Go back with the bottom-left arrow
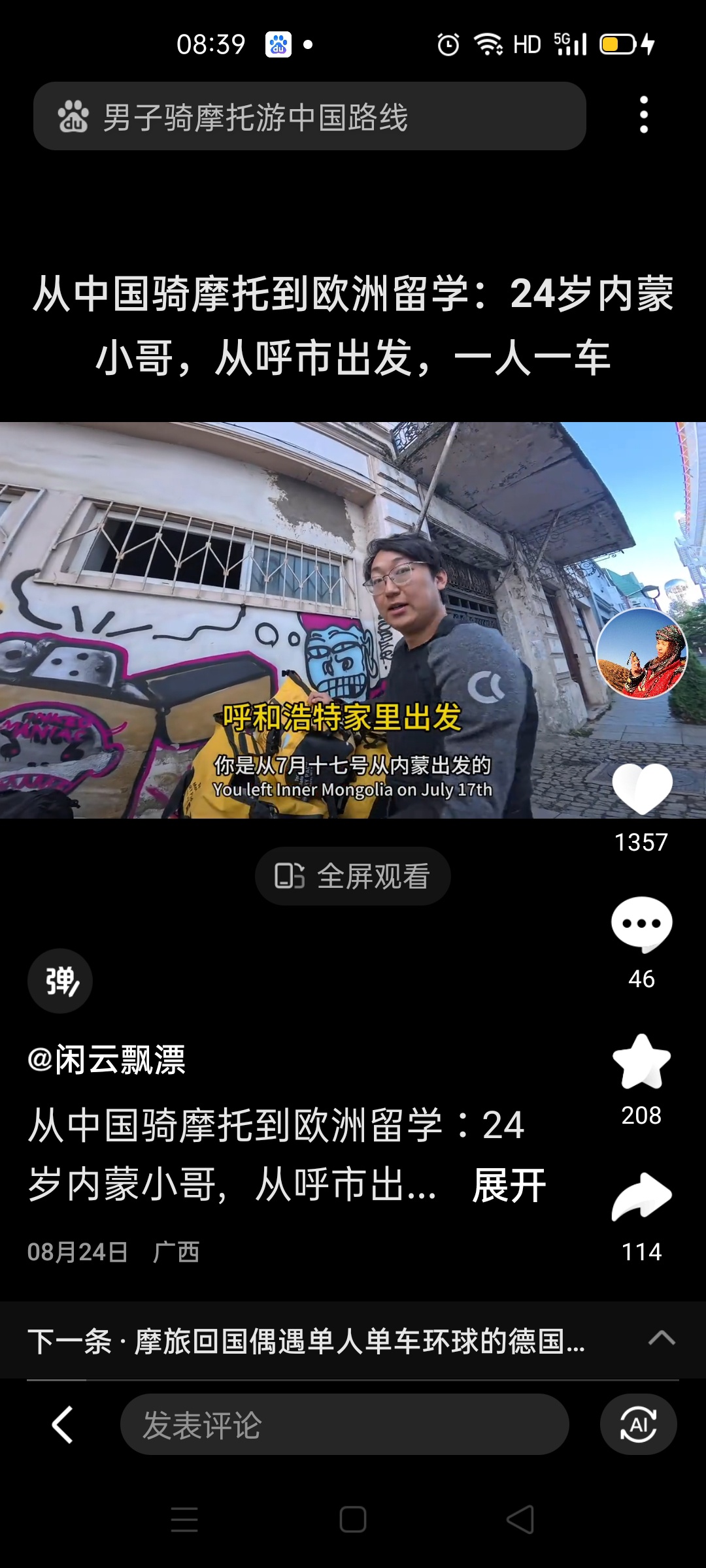 pos(63,1425)
